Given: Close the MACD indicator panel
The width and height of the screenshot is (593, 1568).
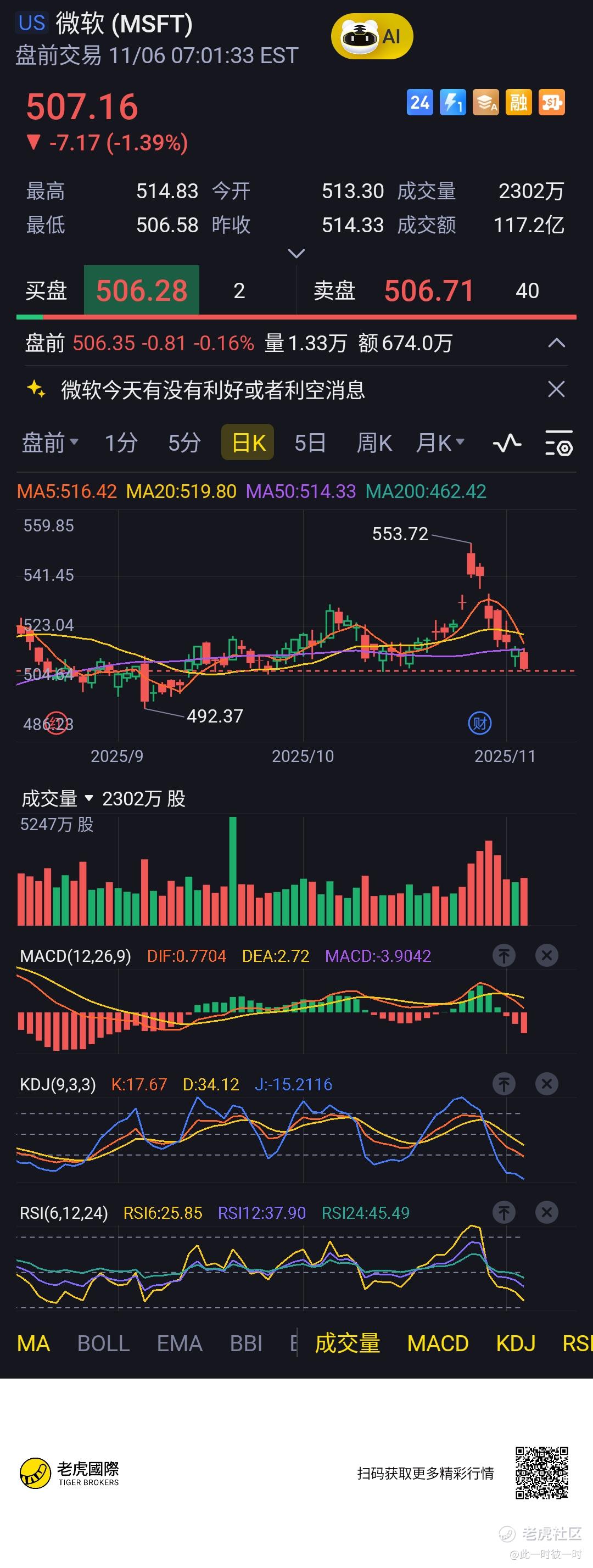Looking at the screenshot, I should (546, 955).
